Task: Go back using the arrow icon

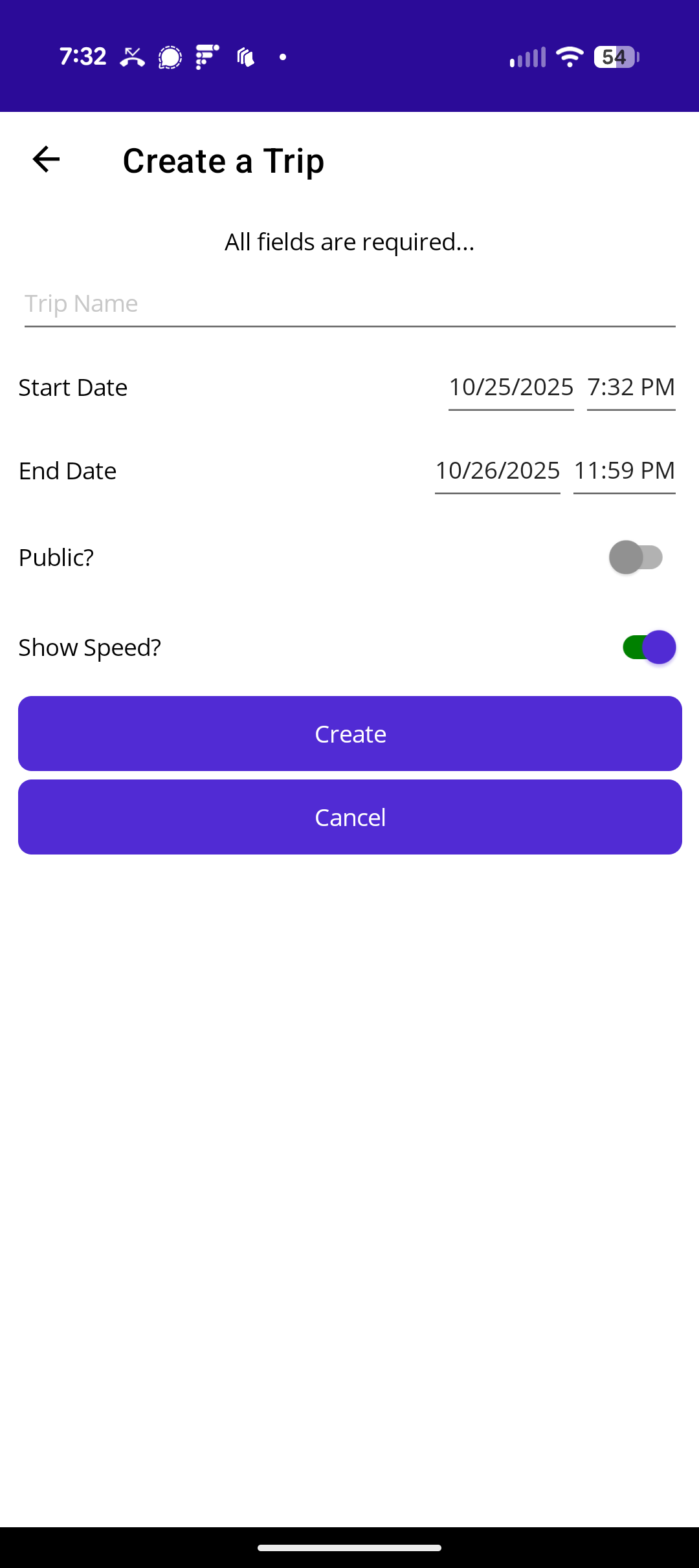Action: (x=46, y=160)
